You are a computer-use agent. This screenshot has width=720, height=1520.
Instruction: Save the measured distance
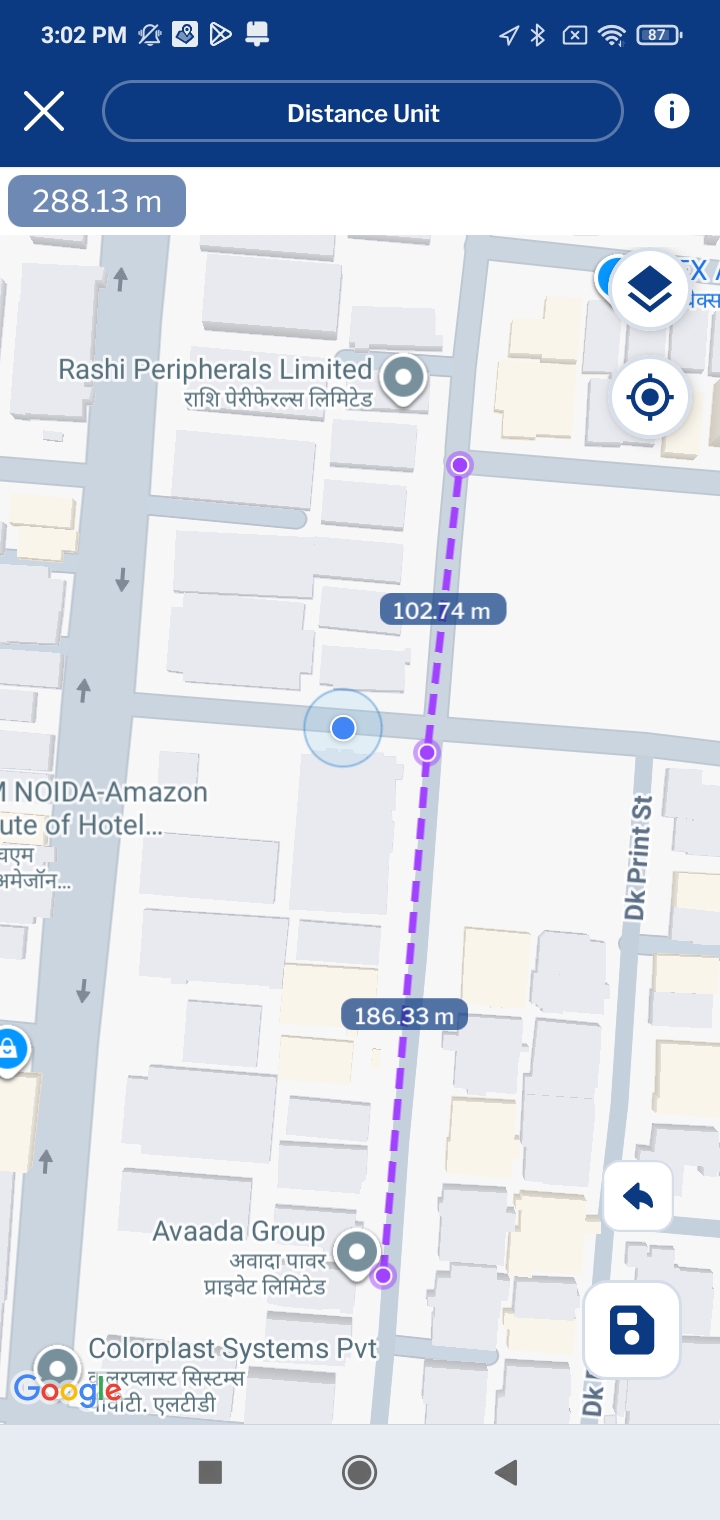click(x=632, y=1330)
